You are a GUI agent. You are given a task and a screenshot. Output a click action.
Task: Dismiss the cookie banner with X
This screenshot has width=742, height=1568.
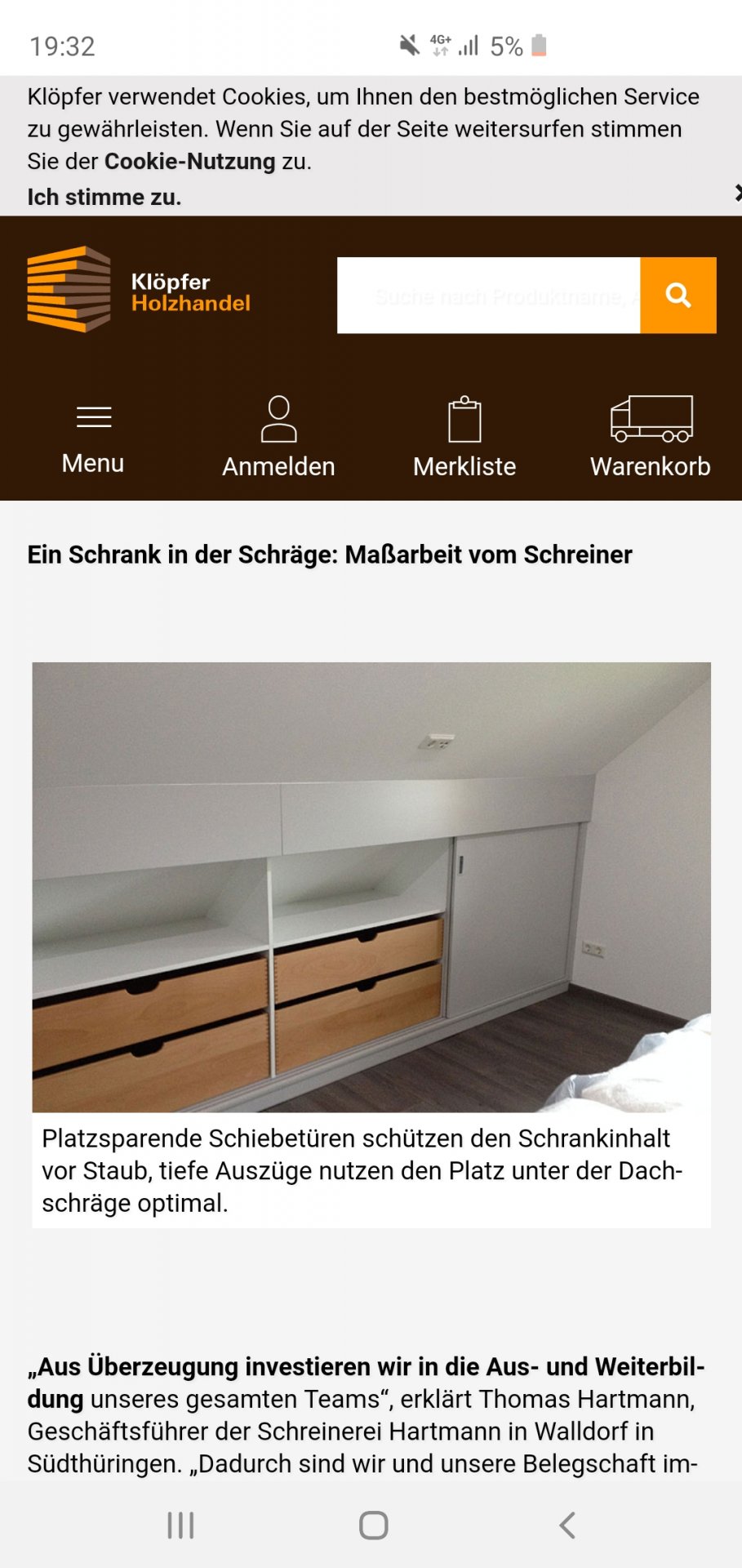tap(737, 193)
